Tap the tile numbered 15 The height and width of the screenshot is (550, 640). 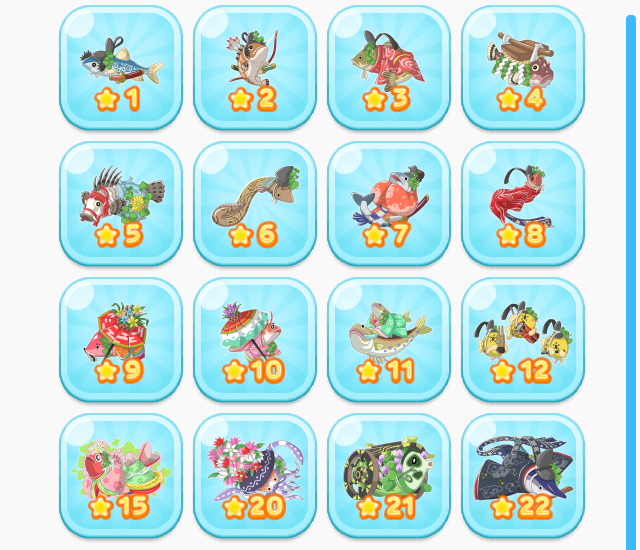coord(120,475)
